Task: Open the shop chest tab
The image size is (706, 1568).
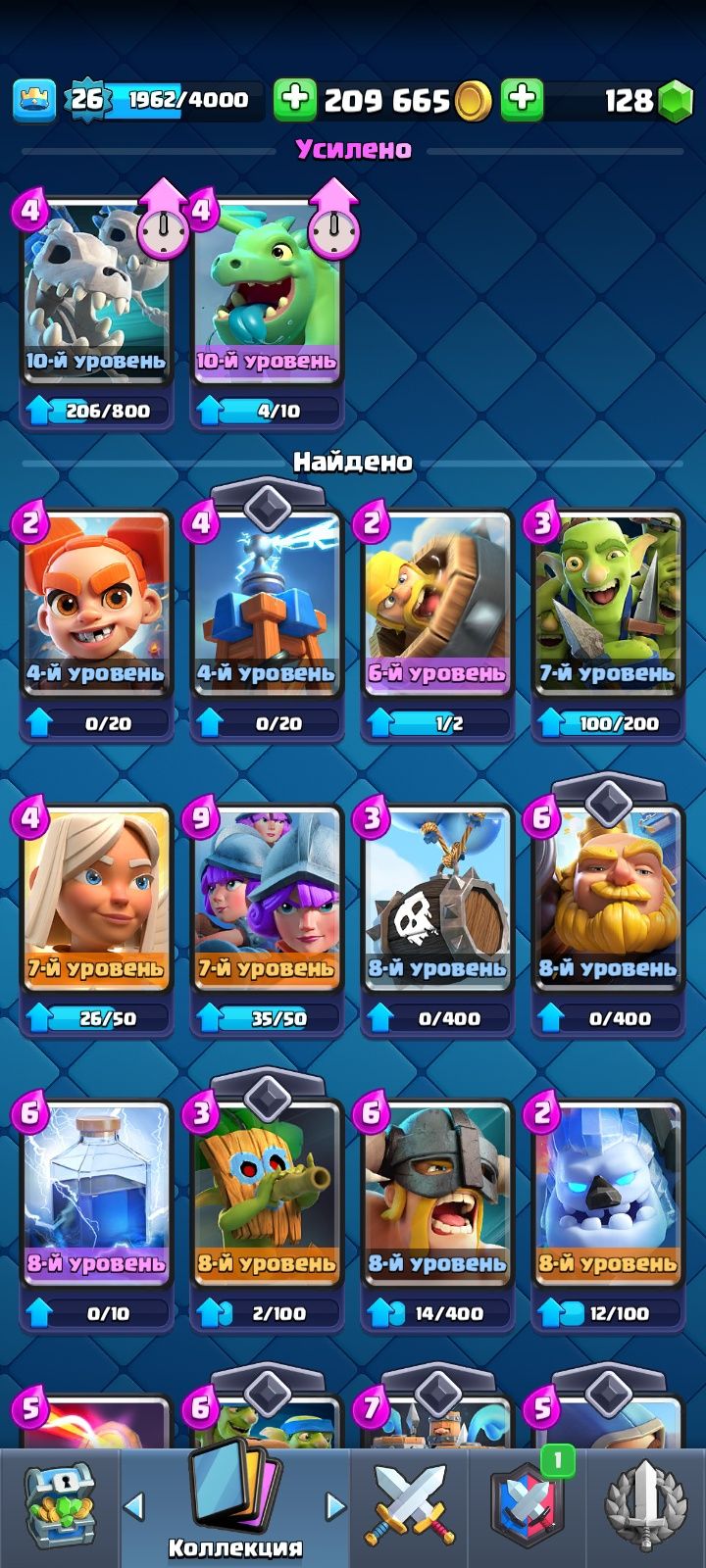Action: (x=59, y=1506)
